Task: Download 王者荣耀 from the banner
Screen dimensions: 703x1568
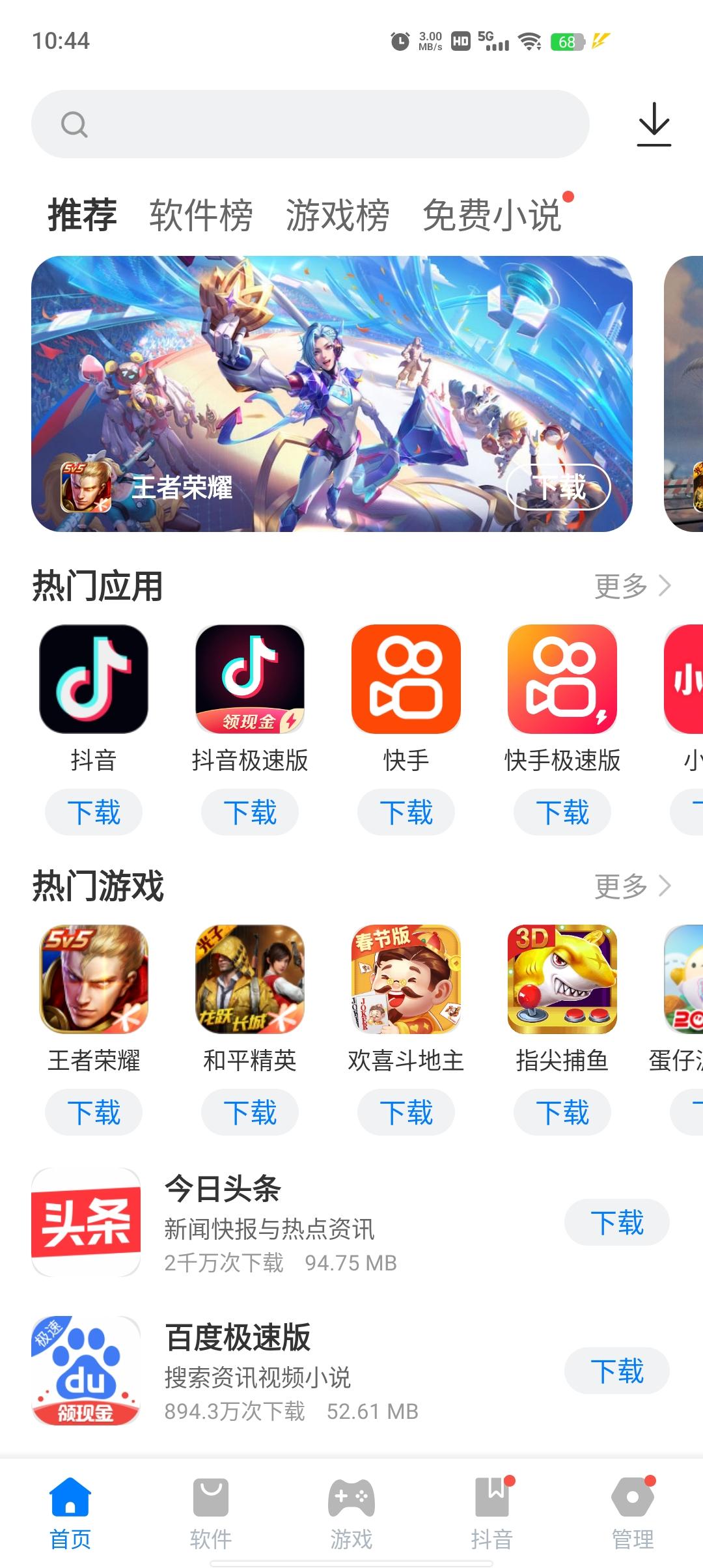Action: [558, 487]
